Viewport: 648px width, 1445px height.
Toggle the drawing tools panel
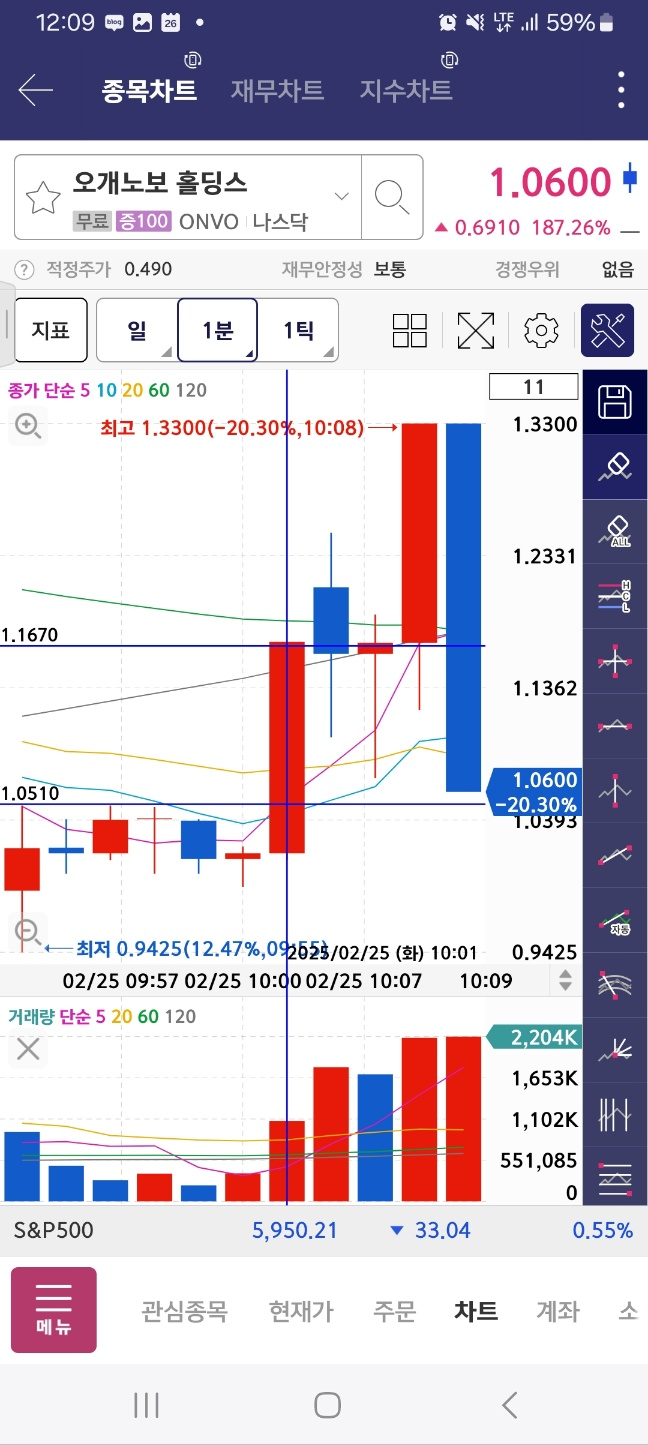(608, 330)
